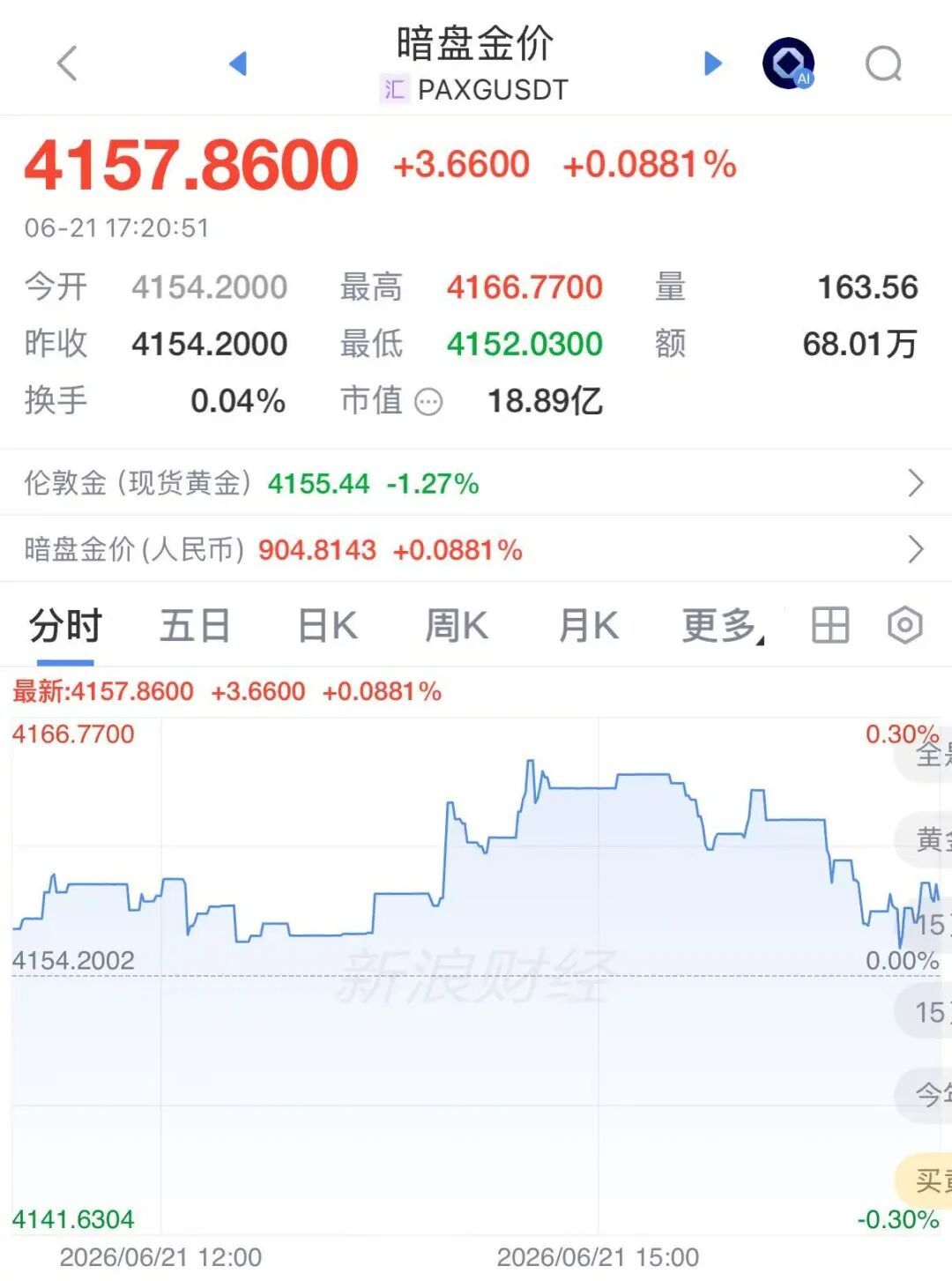Switch to the 五日 chart tab
Screen dimensions: 952x1281
(195, 626)
